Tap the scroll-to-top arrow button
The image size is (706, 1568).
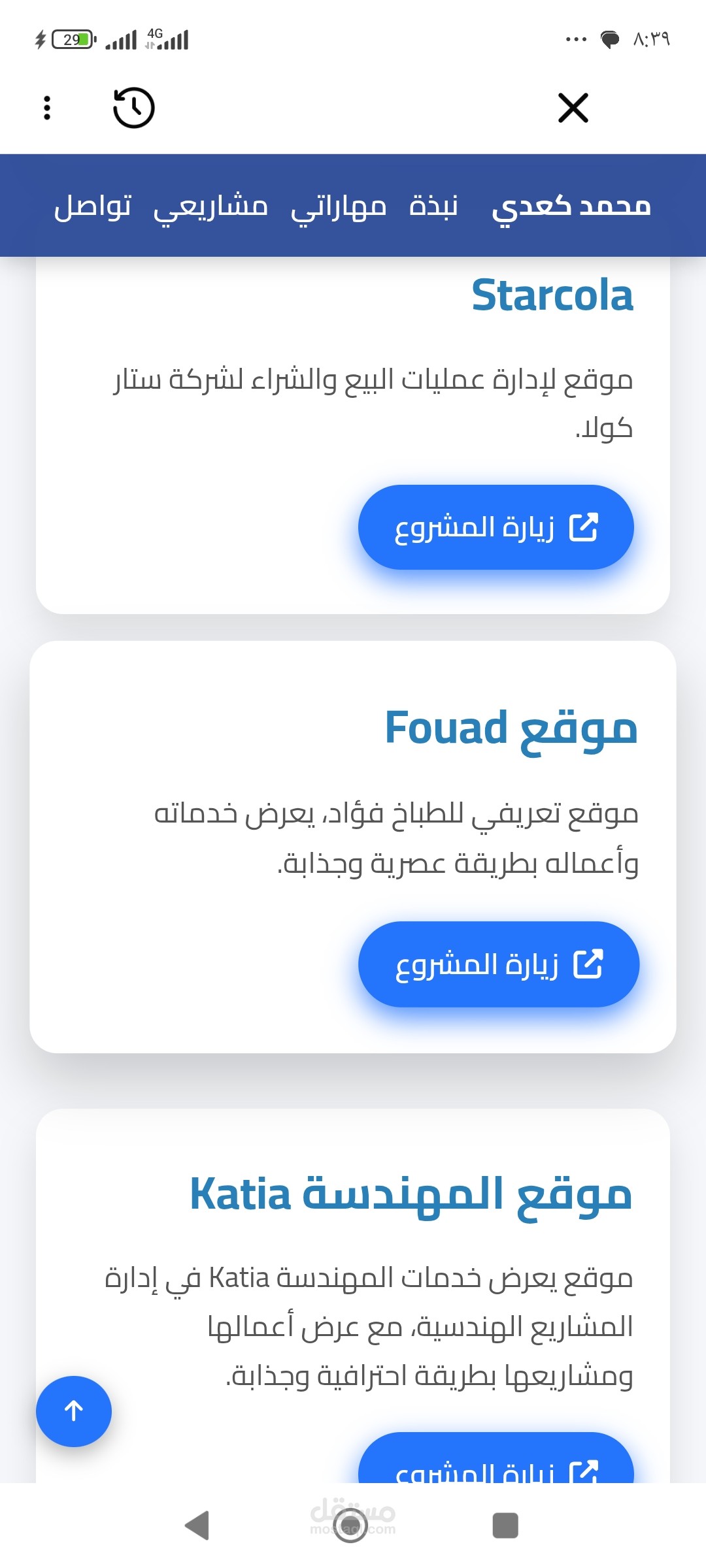[74, 1411]
